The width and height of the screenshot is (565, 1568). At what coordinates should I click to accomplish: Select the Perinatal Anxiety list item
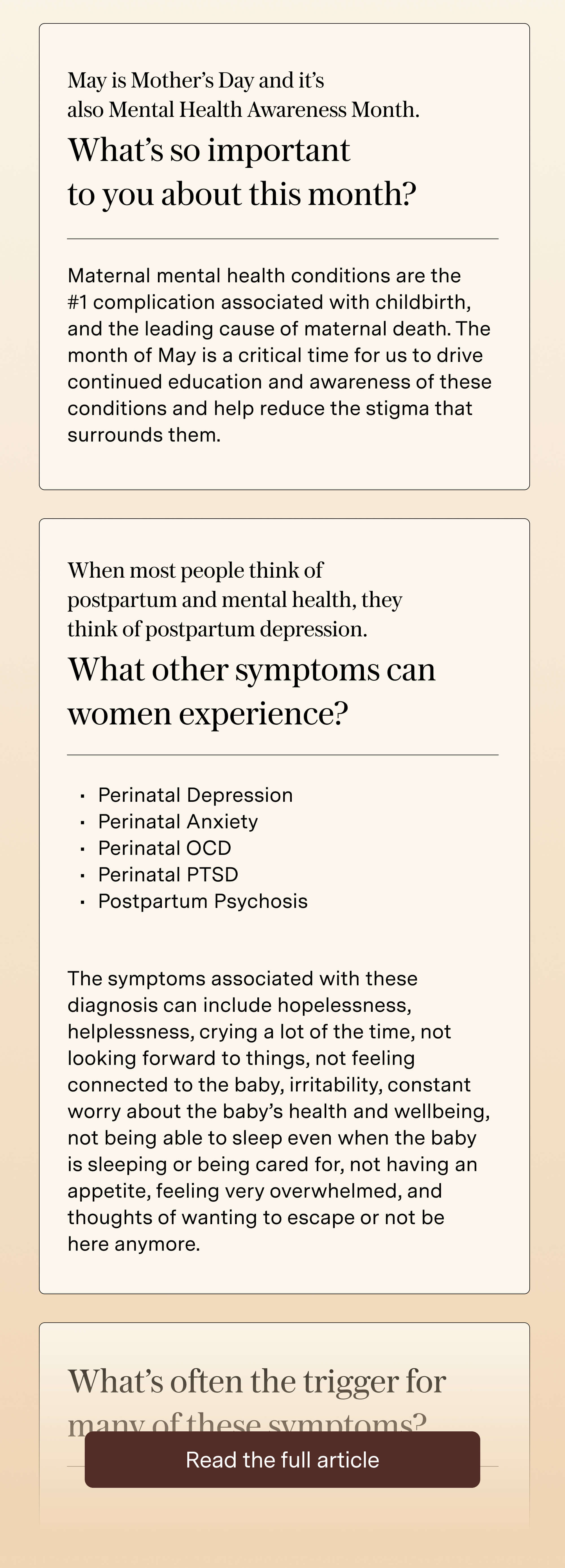(178, 821)
